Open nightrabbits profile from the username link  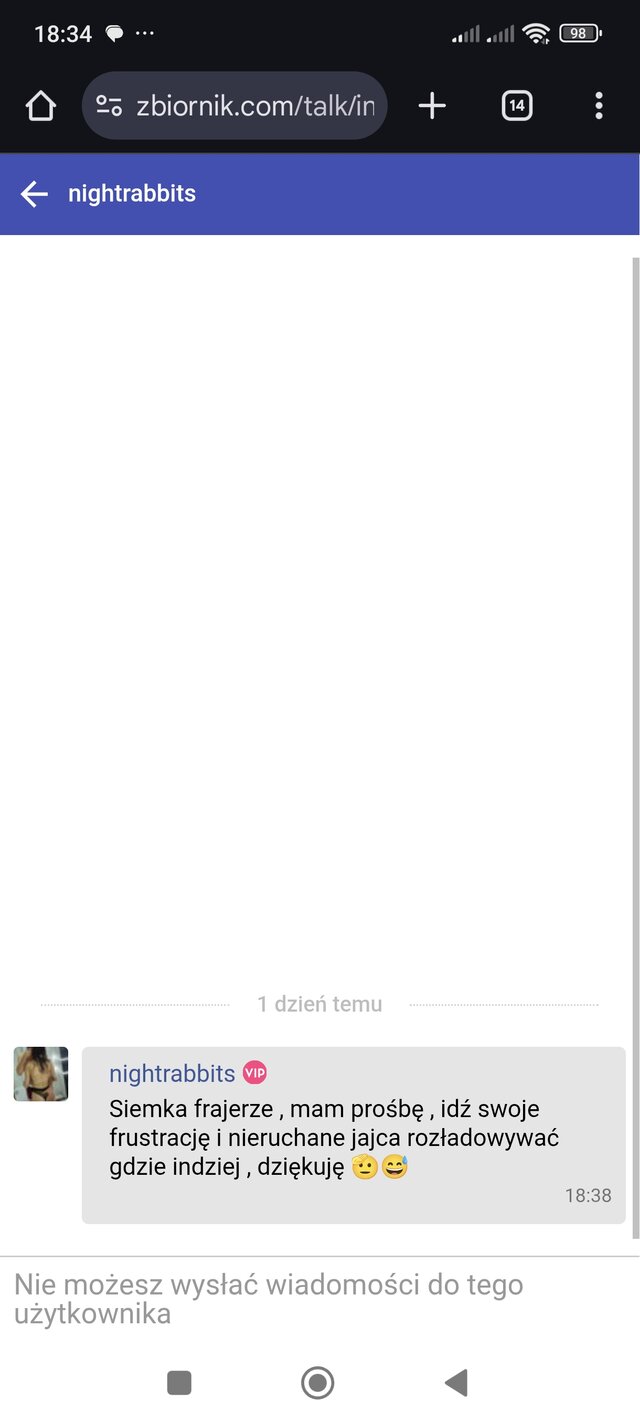[x=172, y=1074]
